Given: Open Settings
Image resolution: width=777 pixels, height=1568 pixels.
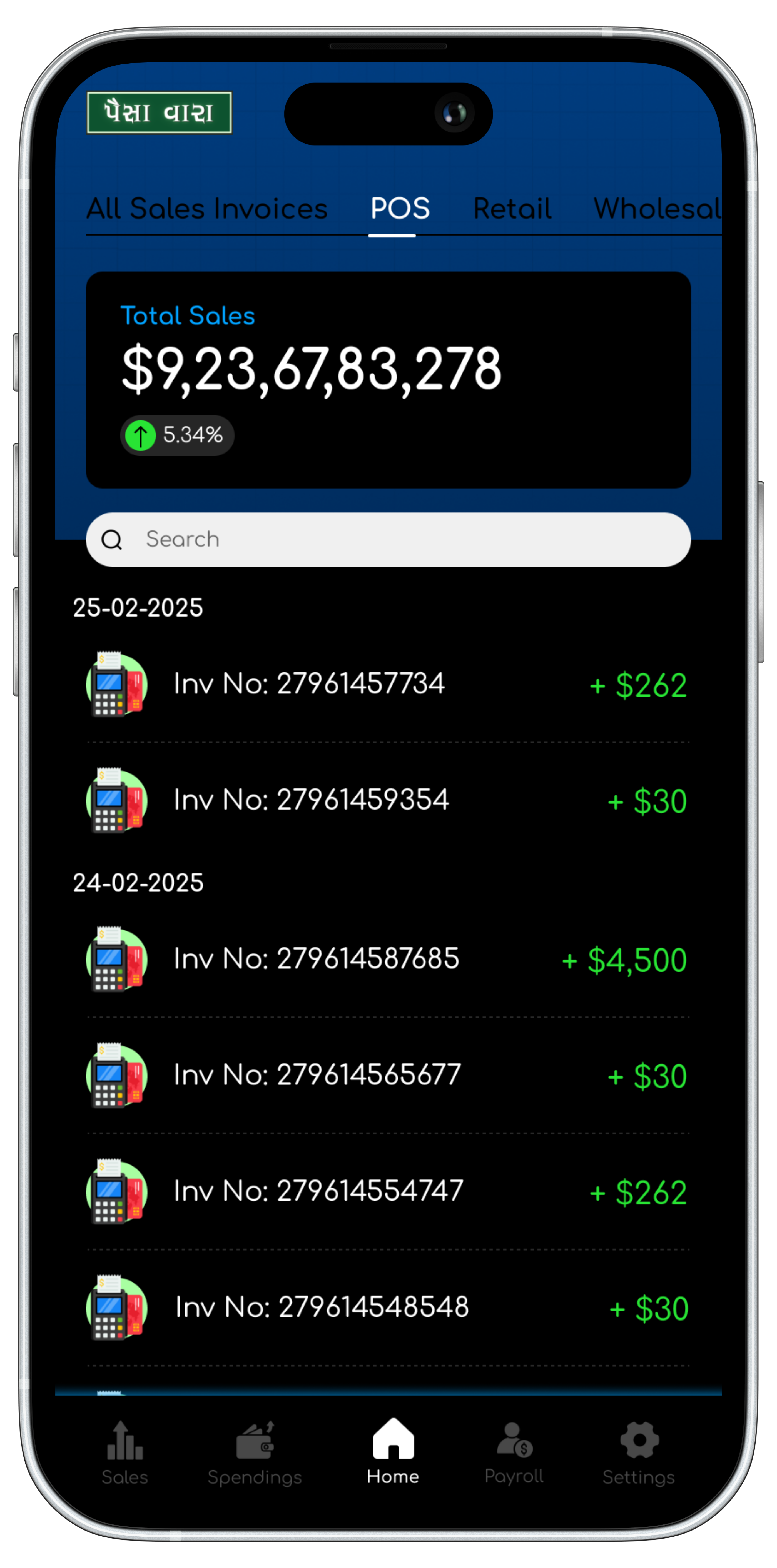Looking at the screenshot, I should click(x=639, y=1454).
